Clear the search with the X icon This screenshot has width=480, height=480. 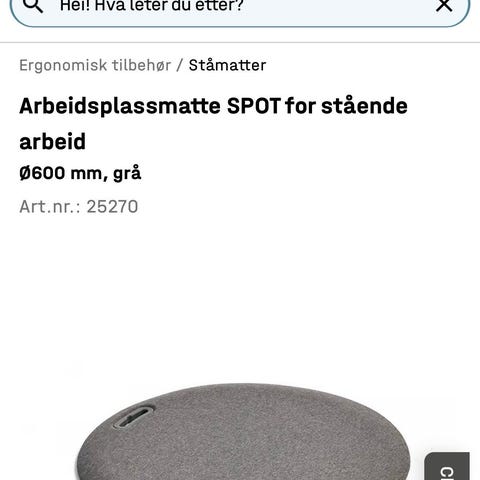444,5
